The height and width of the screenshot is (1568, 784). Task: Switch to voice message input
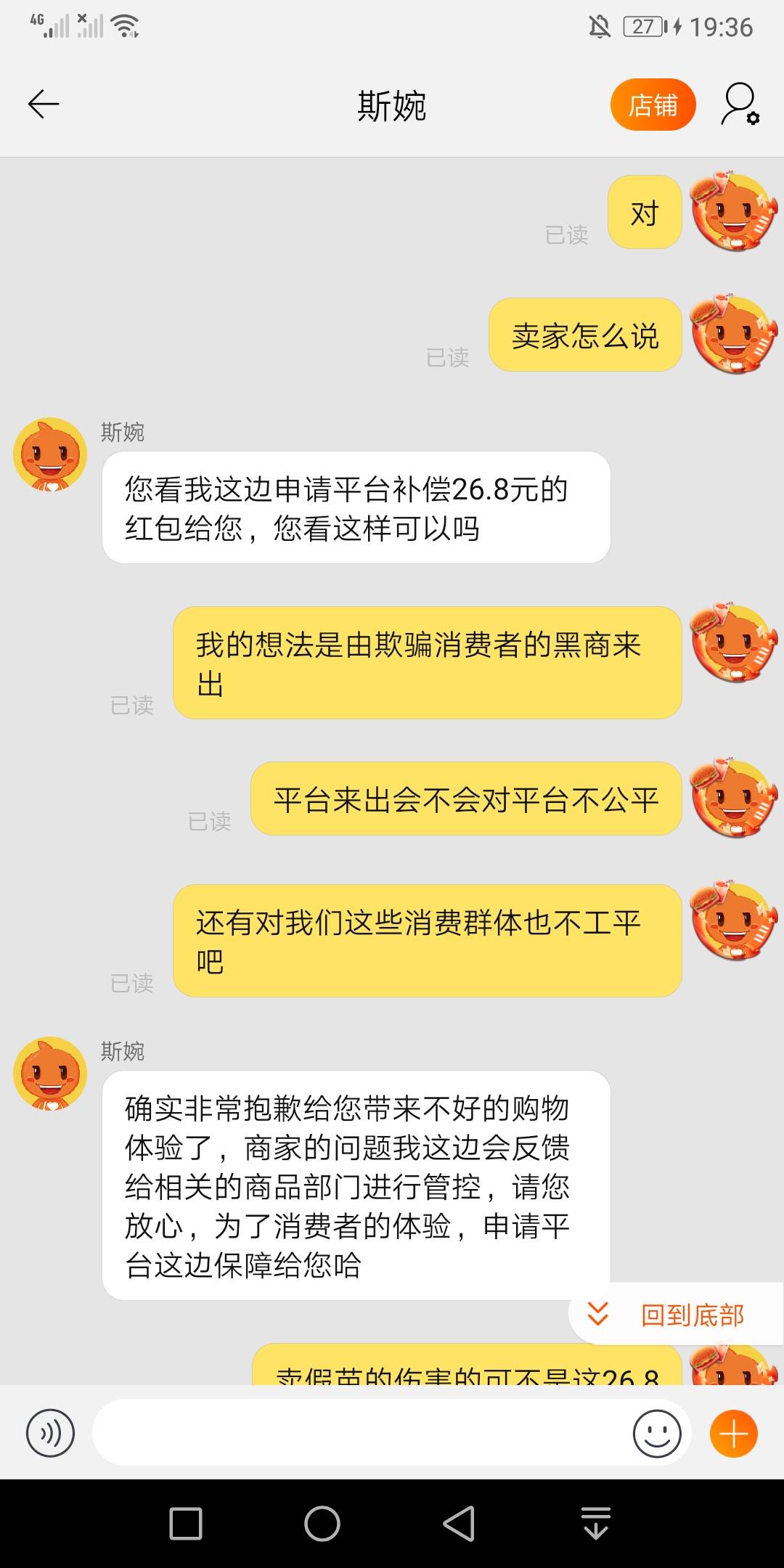pyautogui.click(x=50, y=1433)
